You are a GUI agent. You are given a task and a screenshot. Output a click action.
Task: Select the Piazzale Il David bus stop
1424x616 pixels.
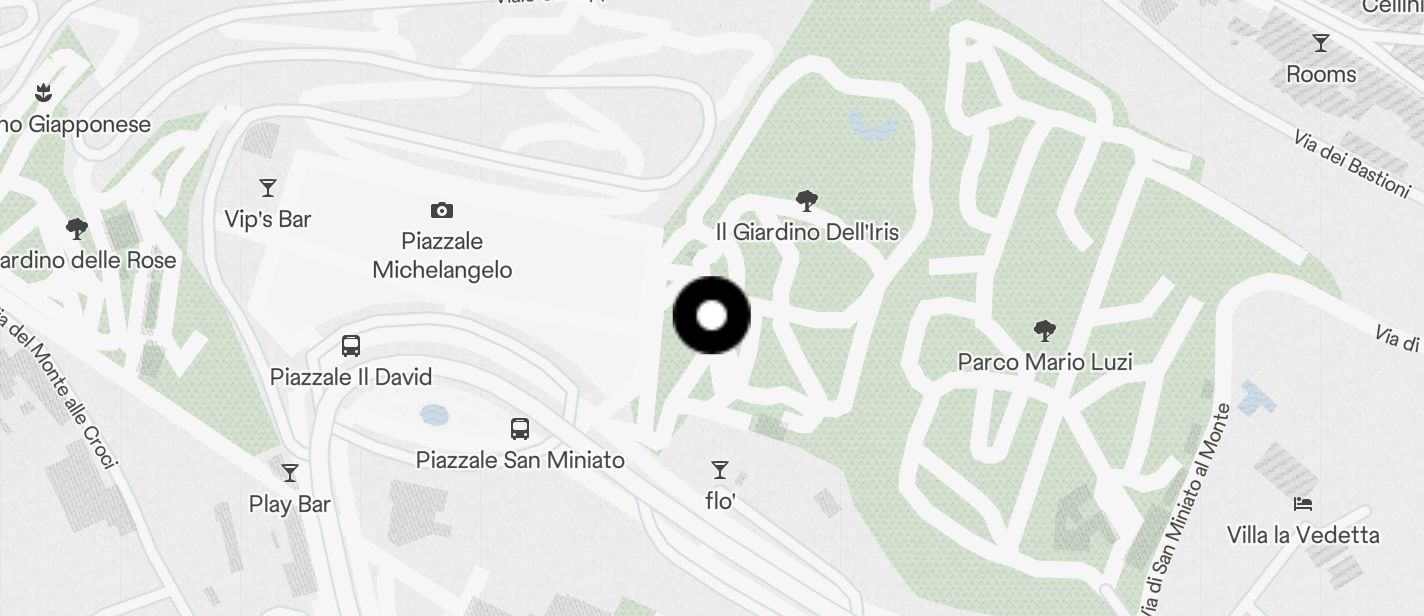coord(351,346)
